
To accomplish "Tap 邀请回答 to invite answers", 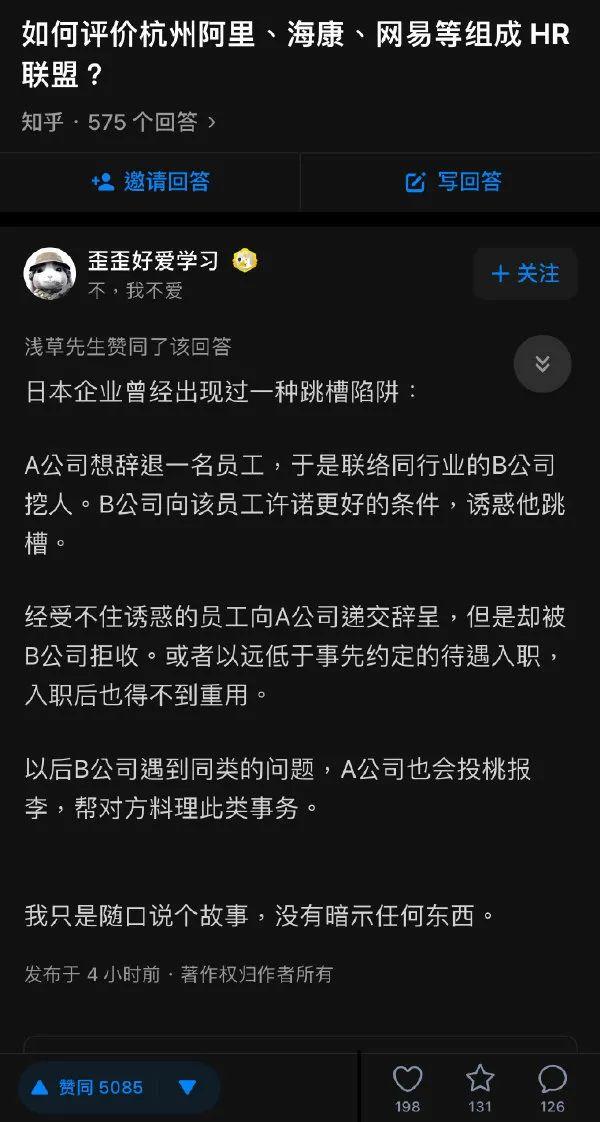I will pos(150,182).
